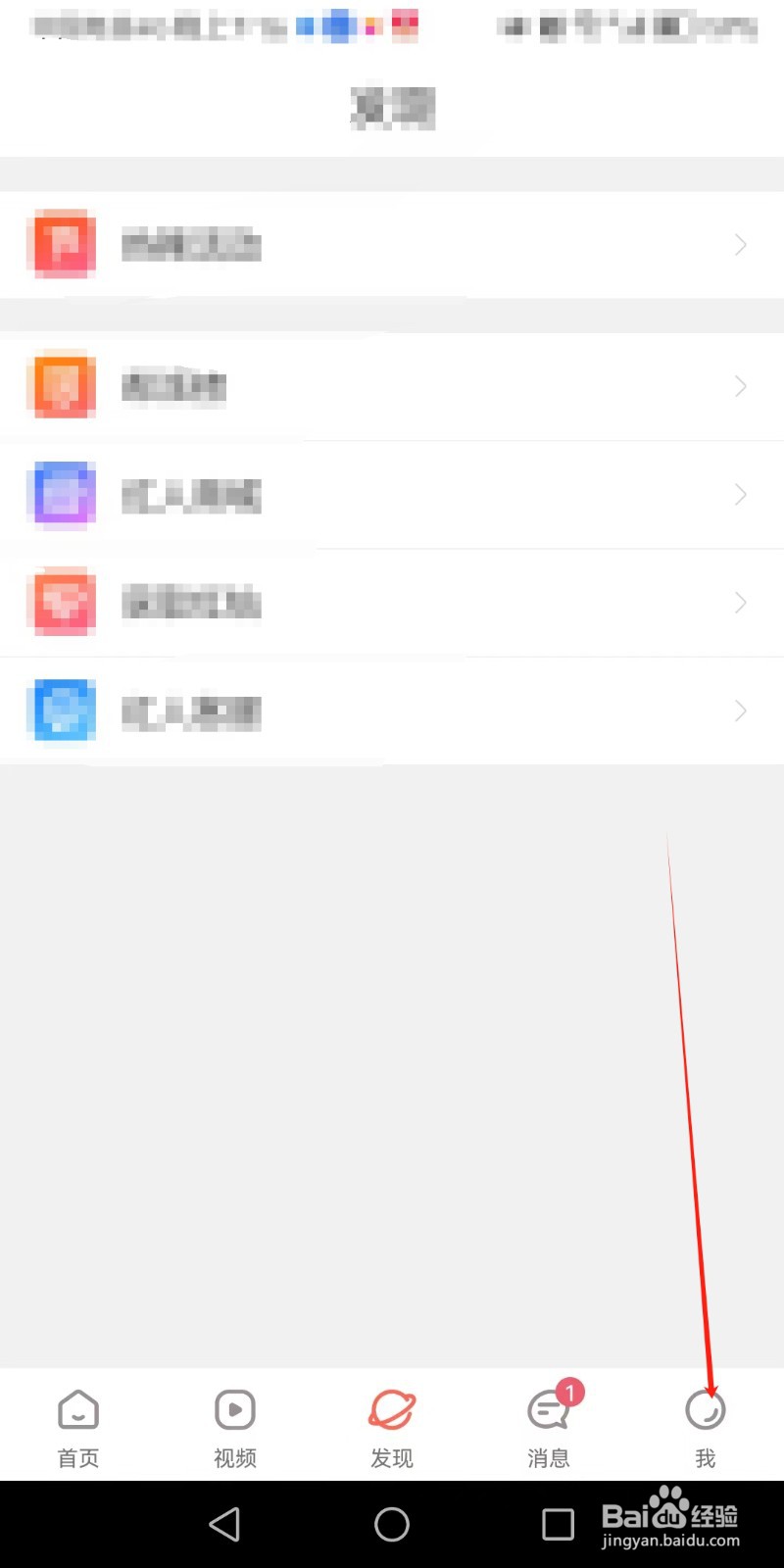The image size is (784, 1568).
Task: Expand the first list entry via its chevron
Action: 740,245
